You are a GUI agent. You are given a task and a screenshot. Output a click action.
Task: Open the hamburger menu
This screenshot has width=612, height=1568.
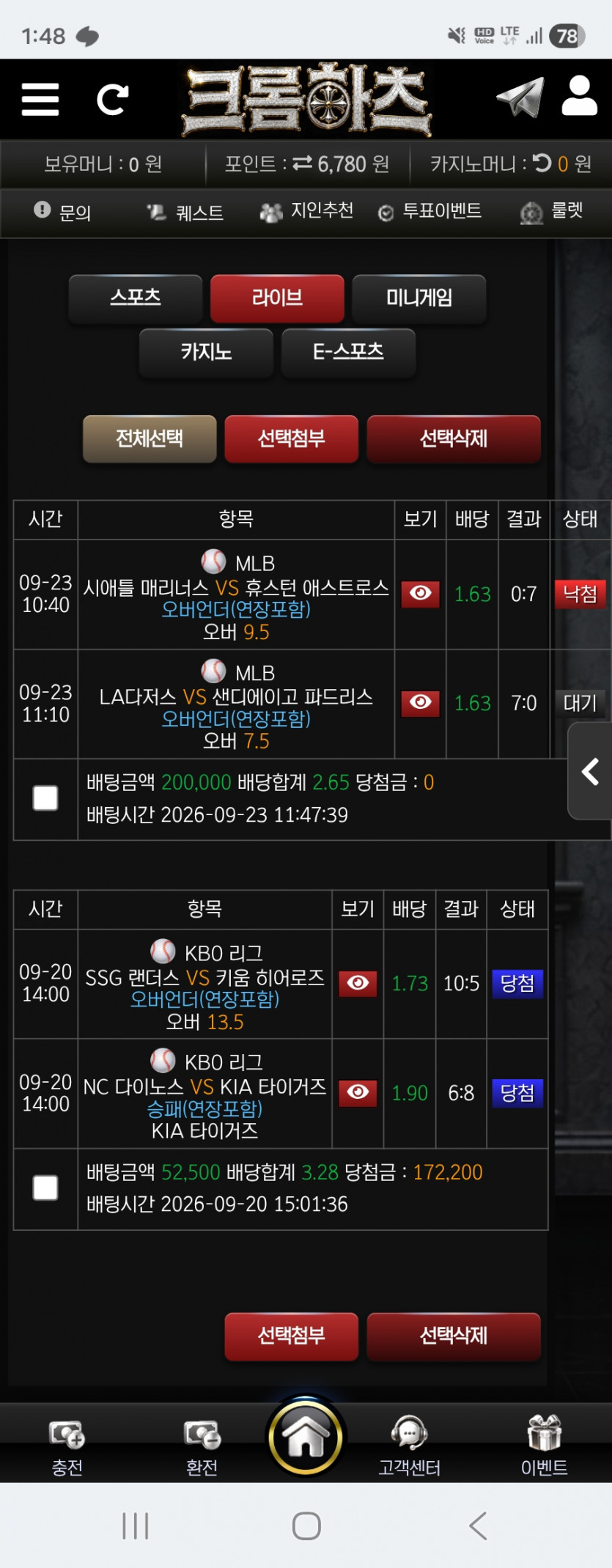[40, 99]
